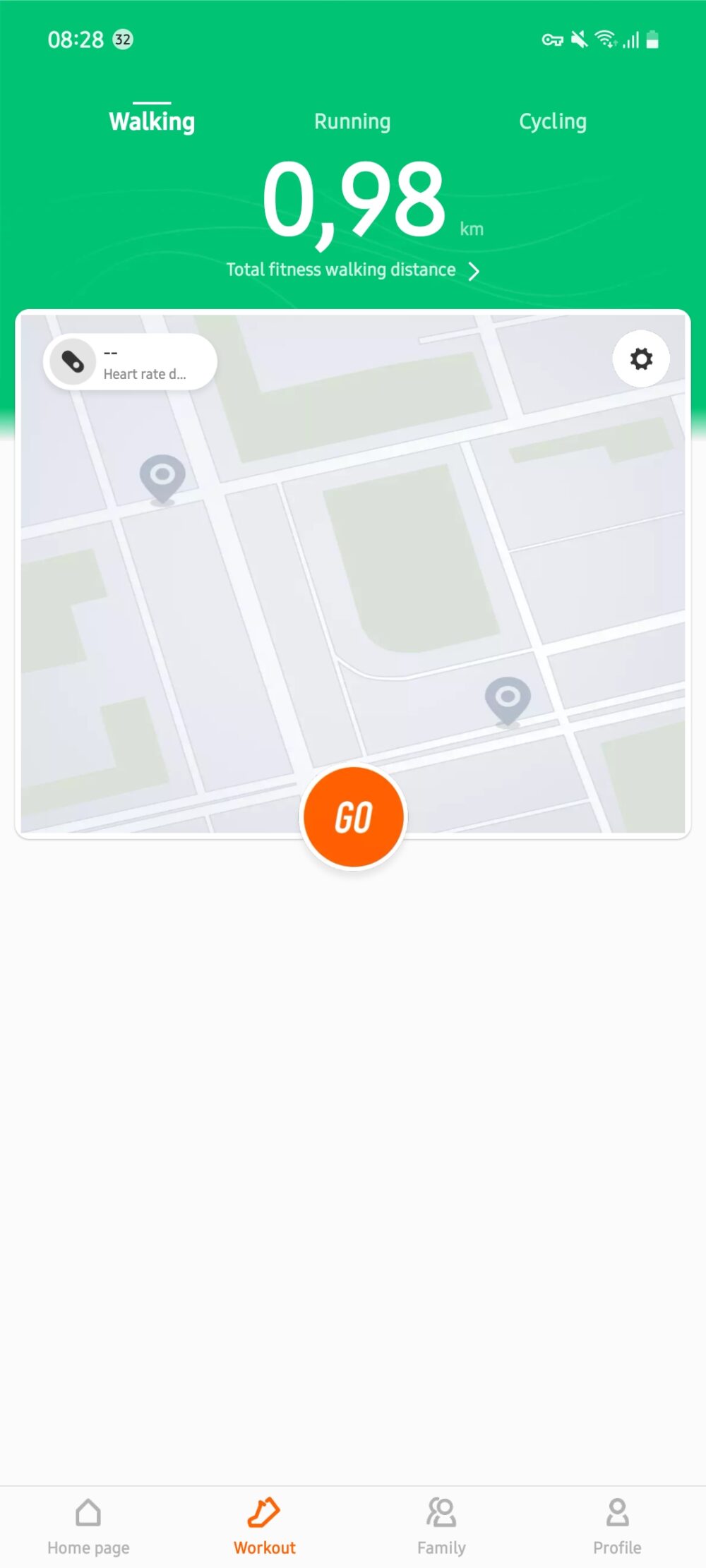Check the Wi-Fi status icon
The width and height of the screenshot is (706, 1568).
606,40
